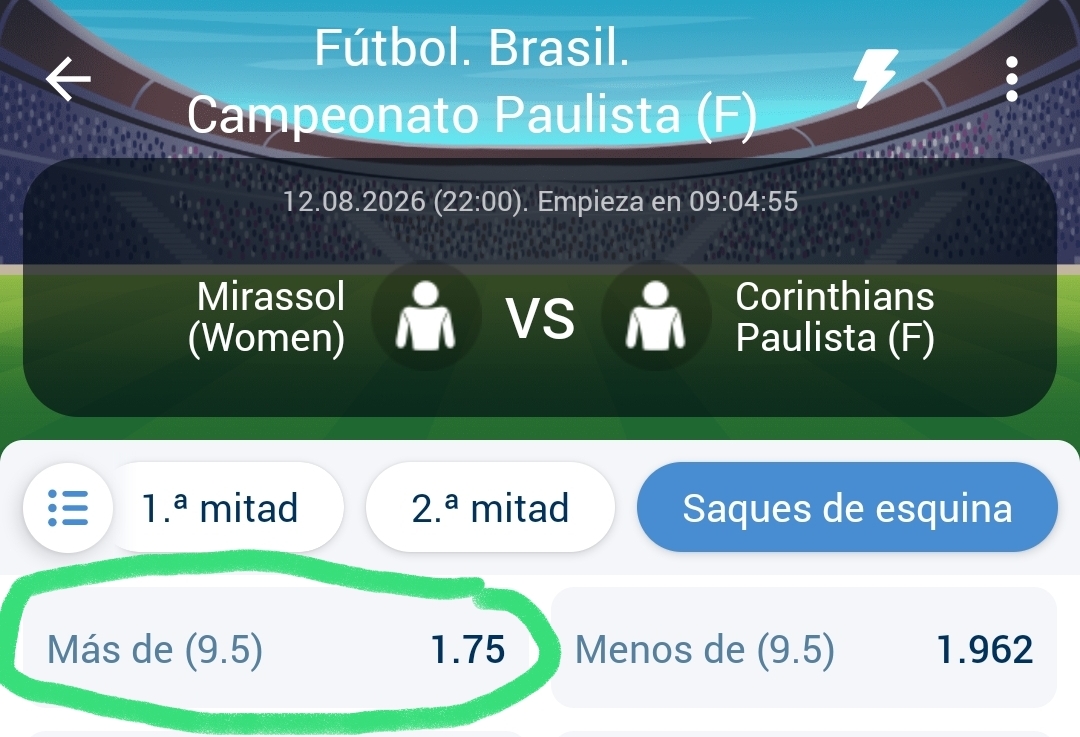The image size is (1080, 737).
Task: Pick Menos de (9.5) at 1.962
Action: tap(804, 648)
